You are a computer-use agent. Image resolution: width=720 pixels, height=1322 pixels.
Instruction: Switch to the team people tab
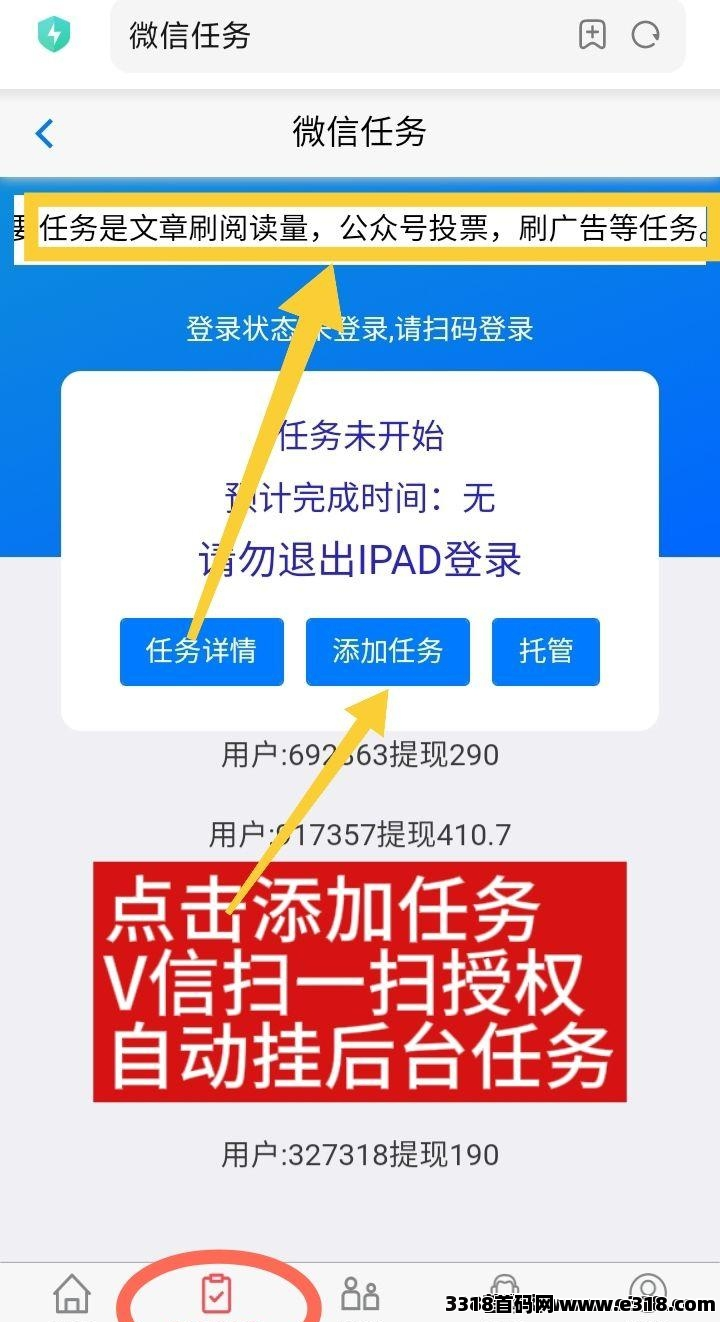click(x=360, y=1293)
